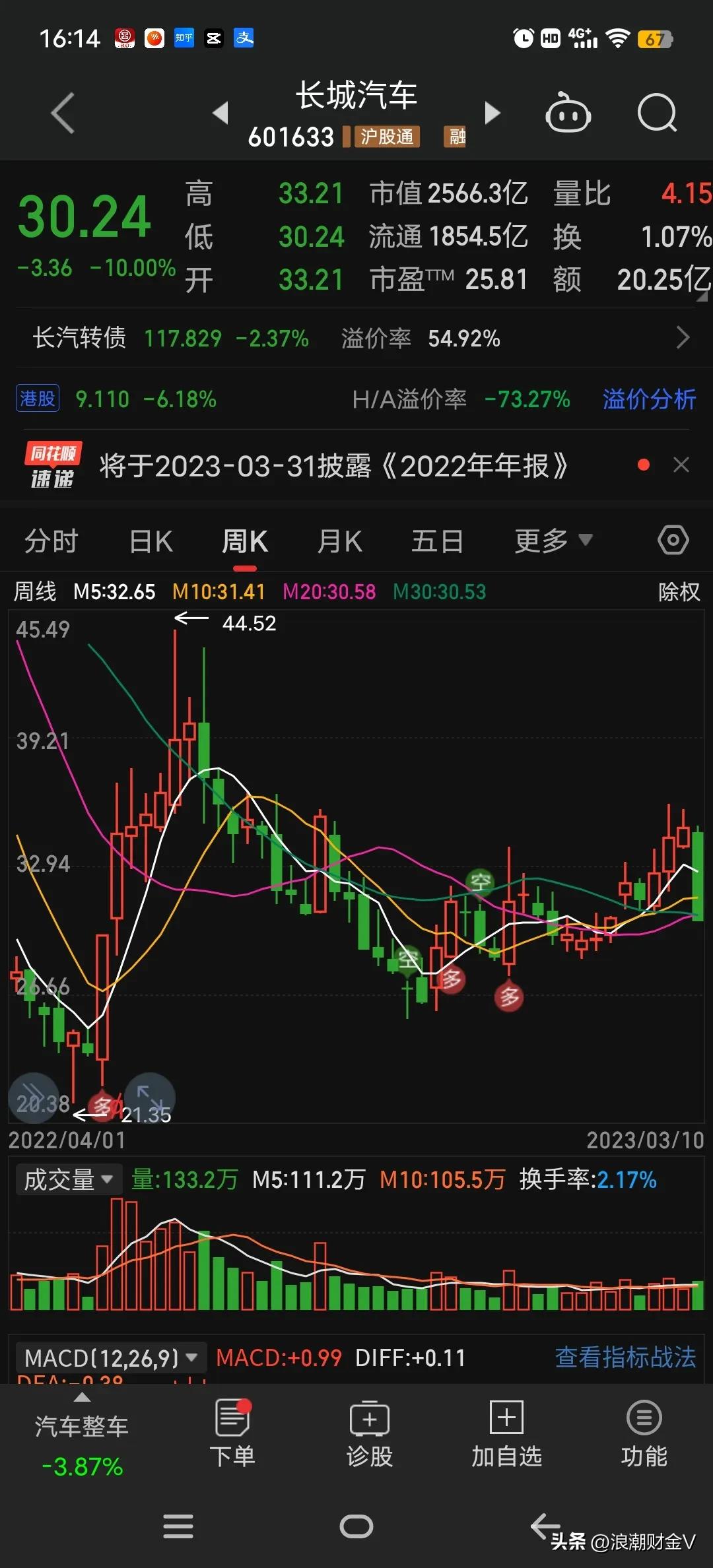Viewport: 713px width, 1568px height.
Task: Open the search icon
Action: coord(657,114)
